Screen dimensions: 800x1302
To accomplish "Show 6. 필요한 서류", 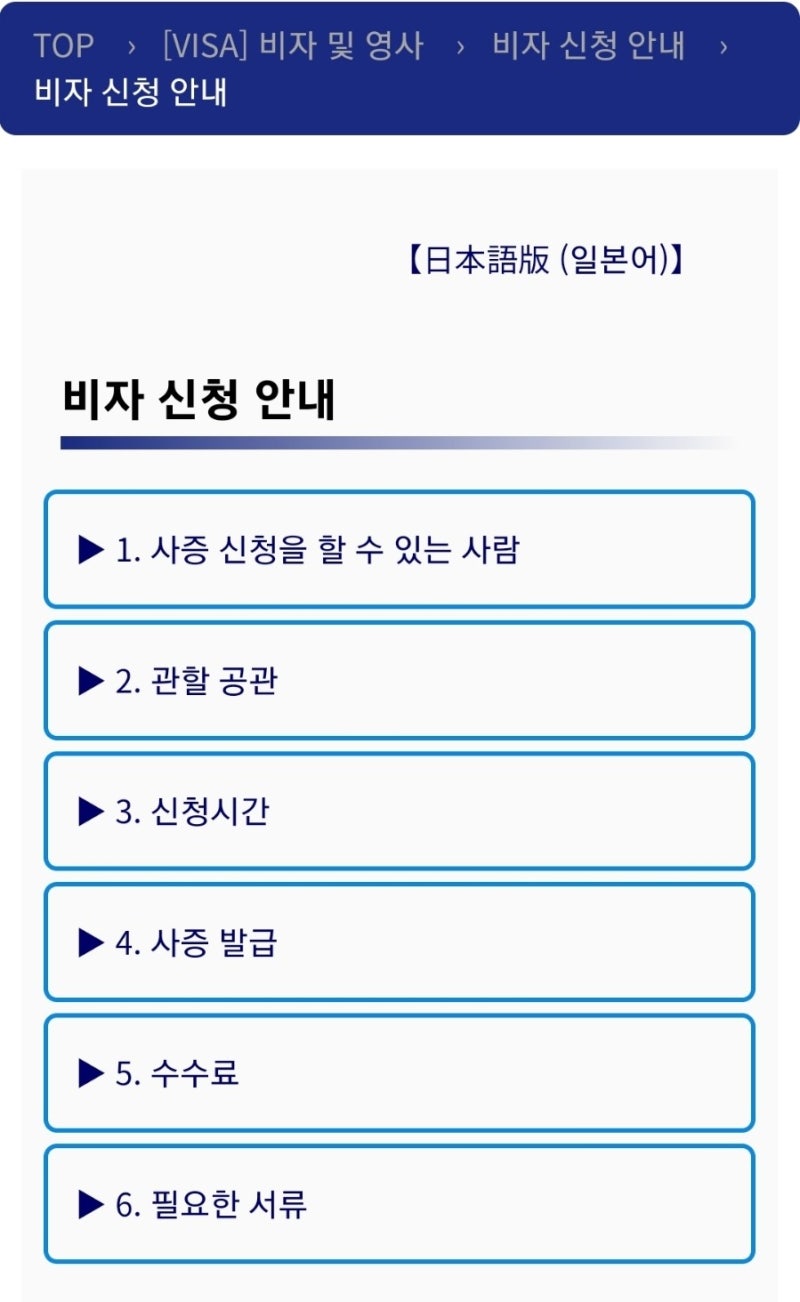I will click(399, 1204).
